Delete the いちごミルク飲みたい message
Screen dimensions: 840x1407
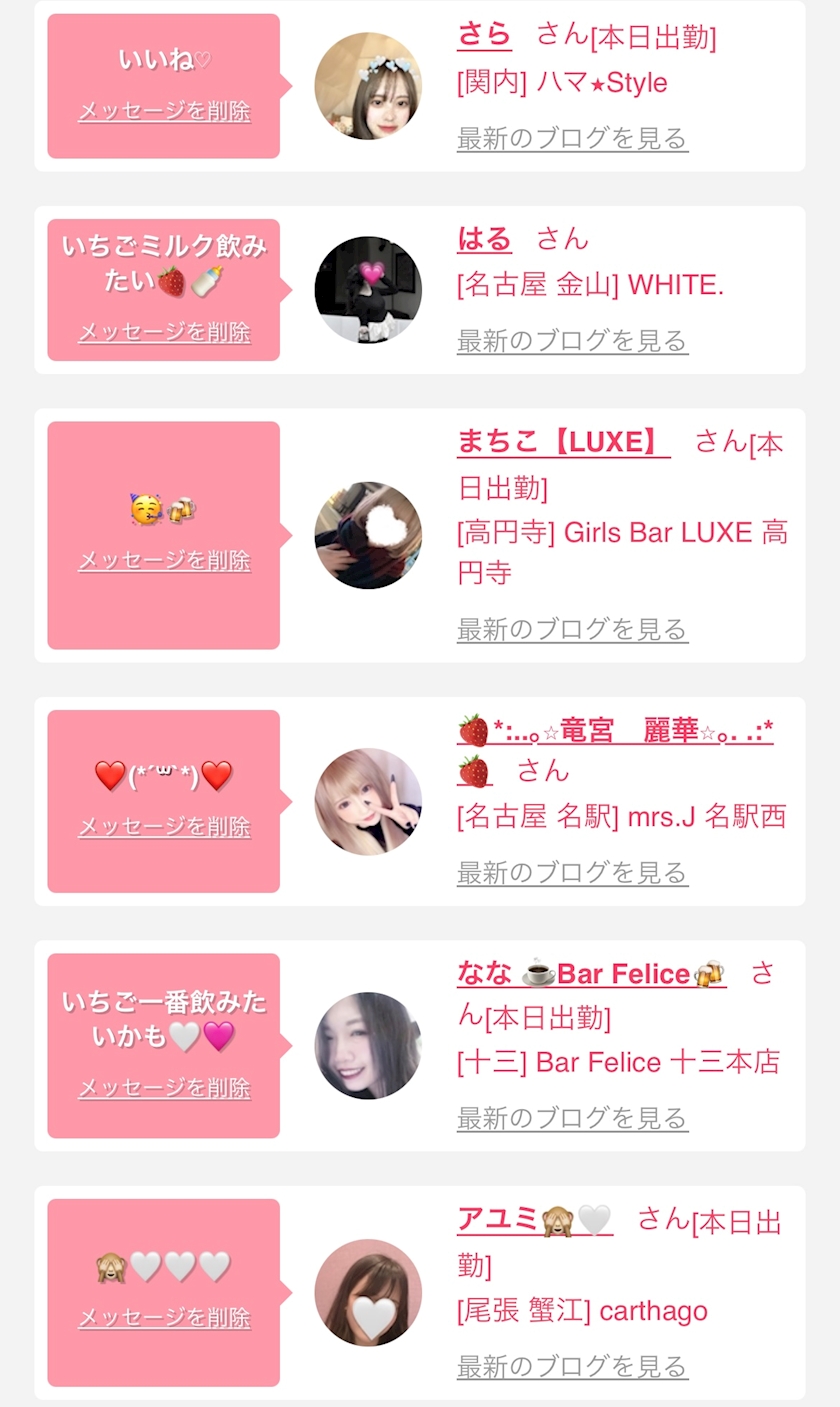(164, 332)
